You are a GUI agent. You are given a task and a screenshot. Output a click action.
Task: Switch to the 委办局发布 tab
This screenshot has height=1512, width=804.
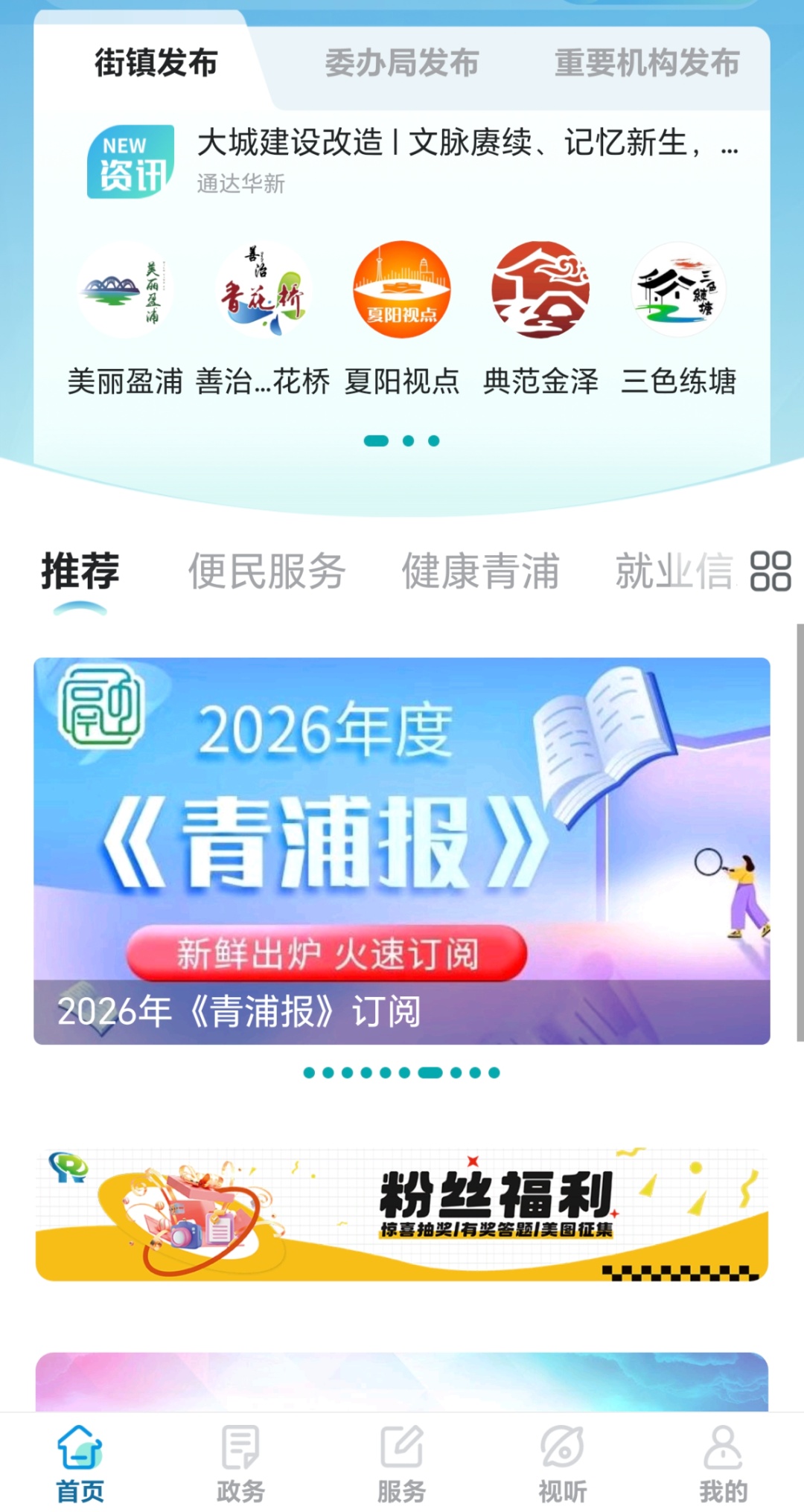pos(401,63)
